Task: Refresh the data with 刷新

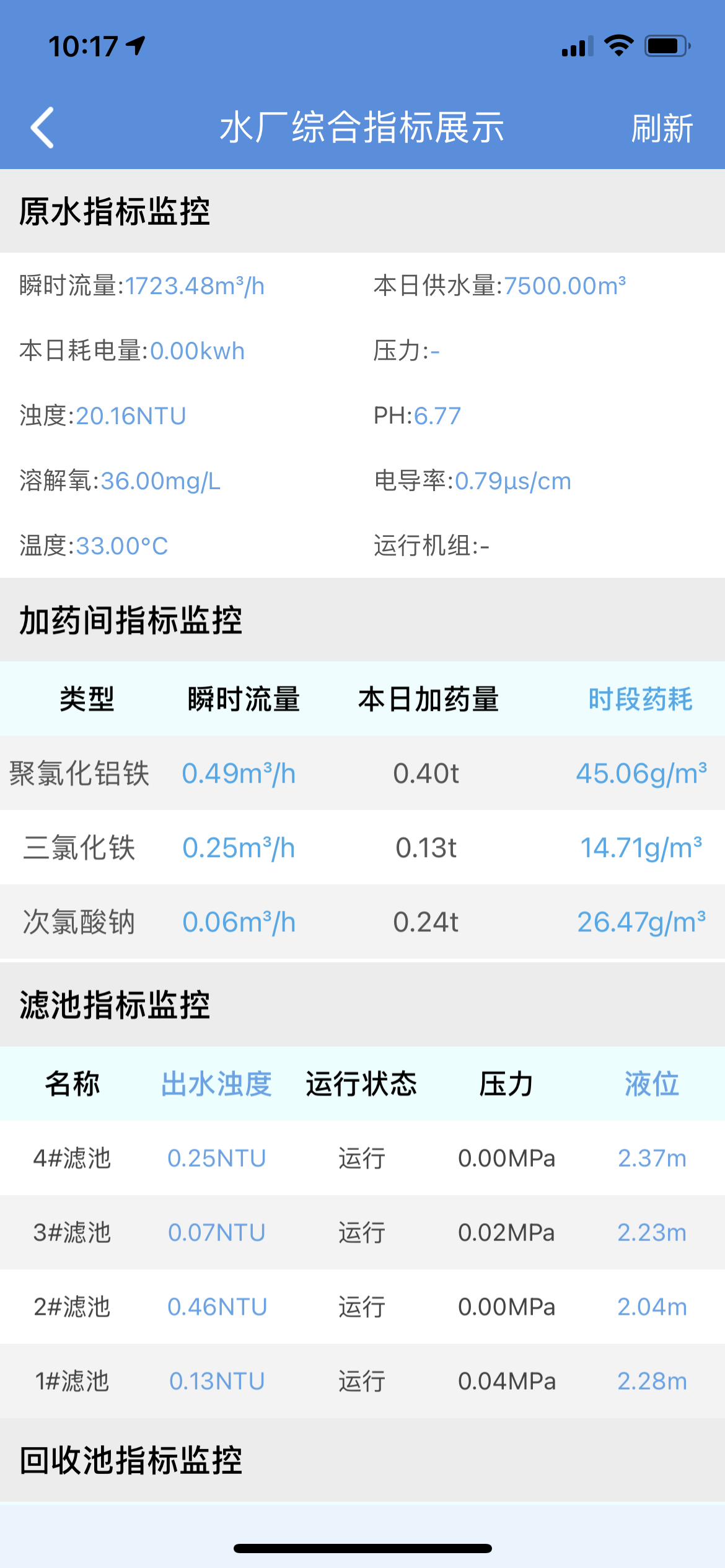Action: click(661, 128)
